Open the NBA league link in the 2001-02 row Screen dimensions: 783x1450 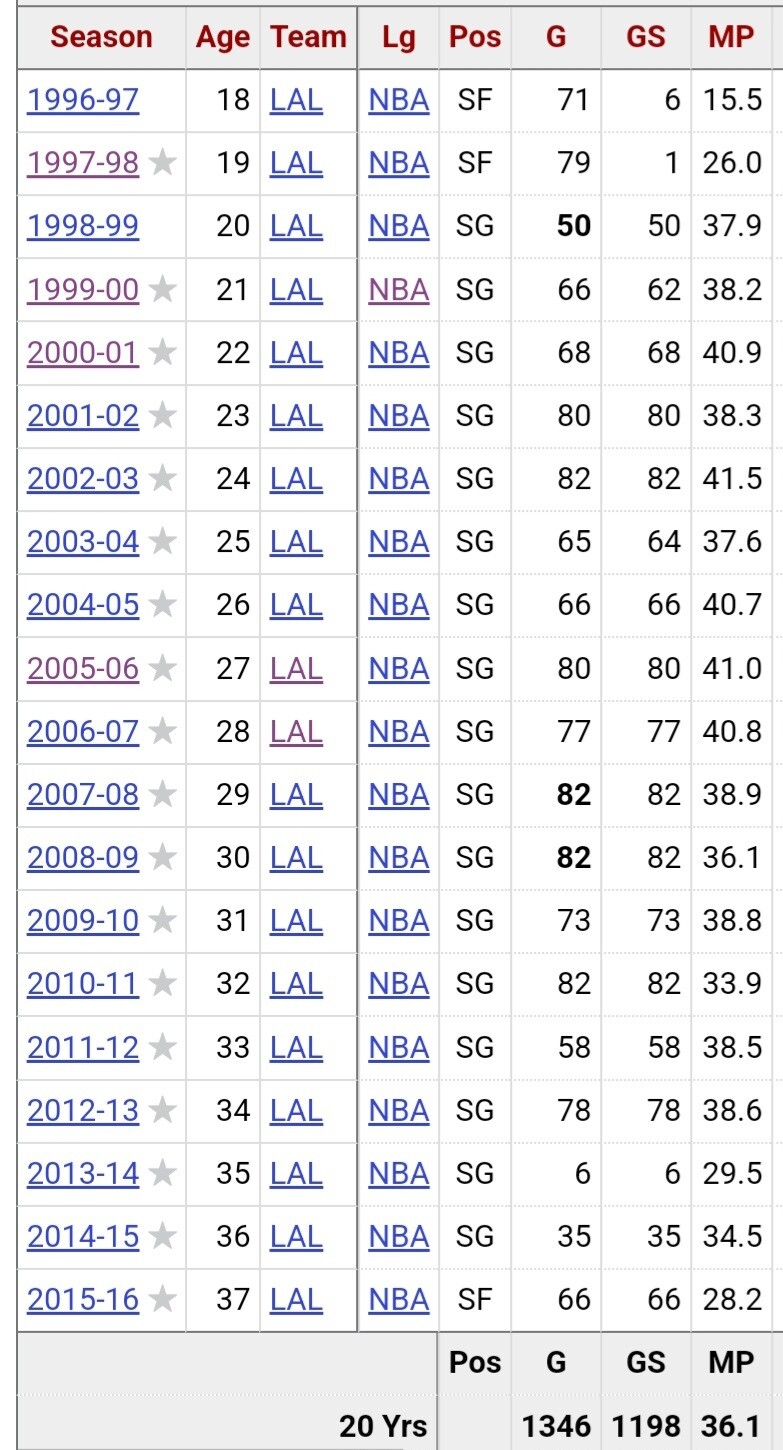(x=398, y=416)
